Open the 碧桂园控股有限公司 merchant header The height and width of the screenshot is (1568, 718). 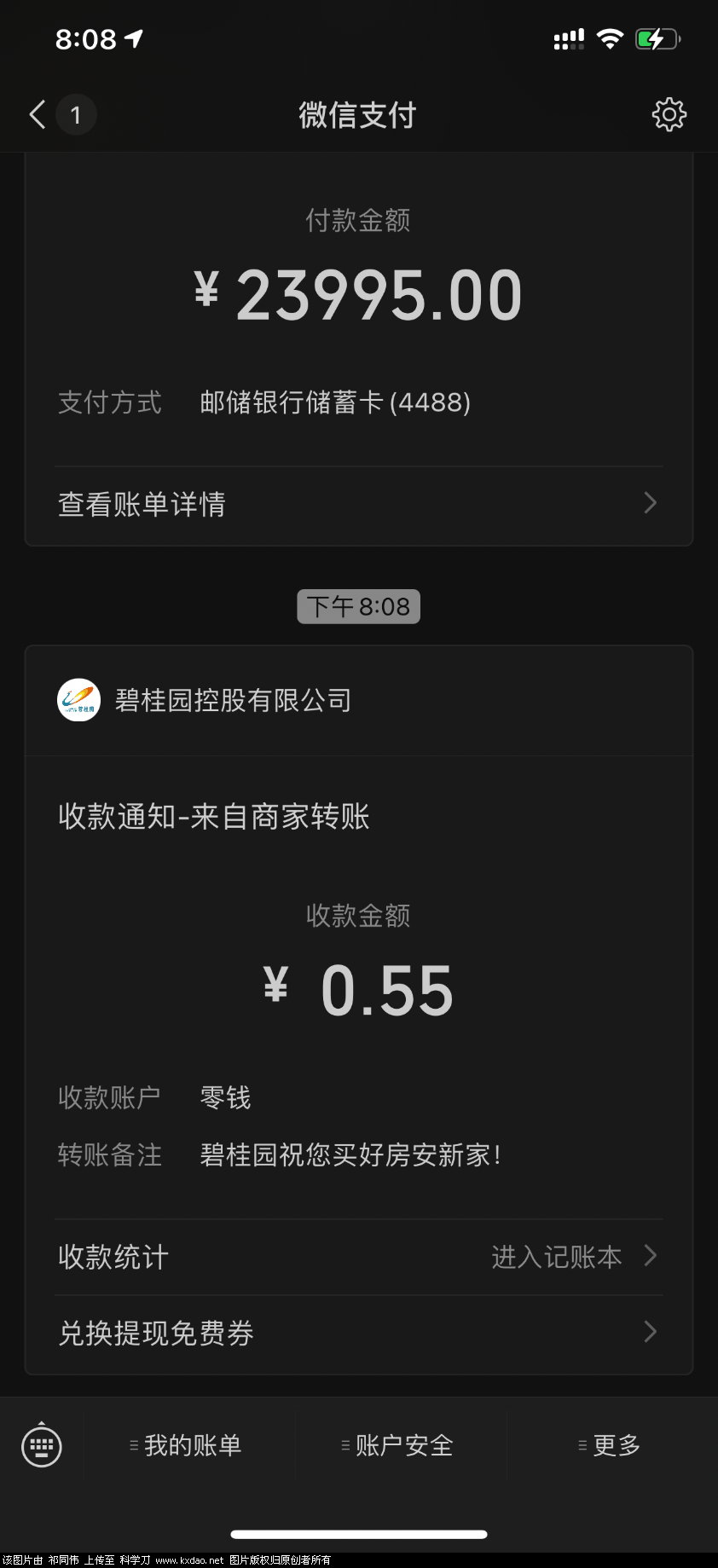point(233,700)
